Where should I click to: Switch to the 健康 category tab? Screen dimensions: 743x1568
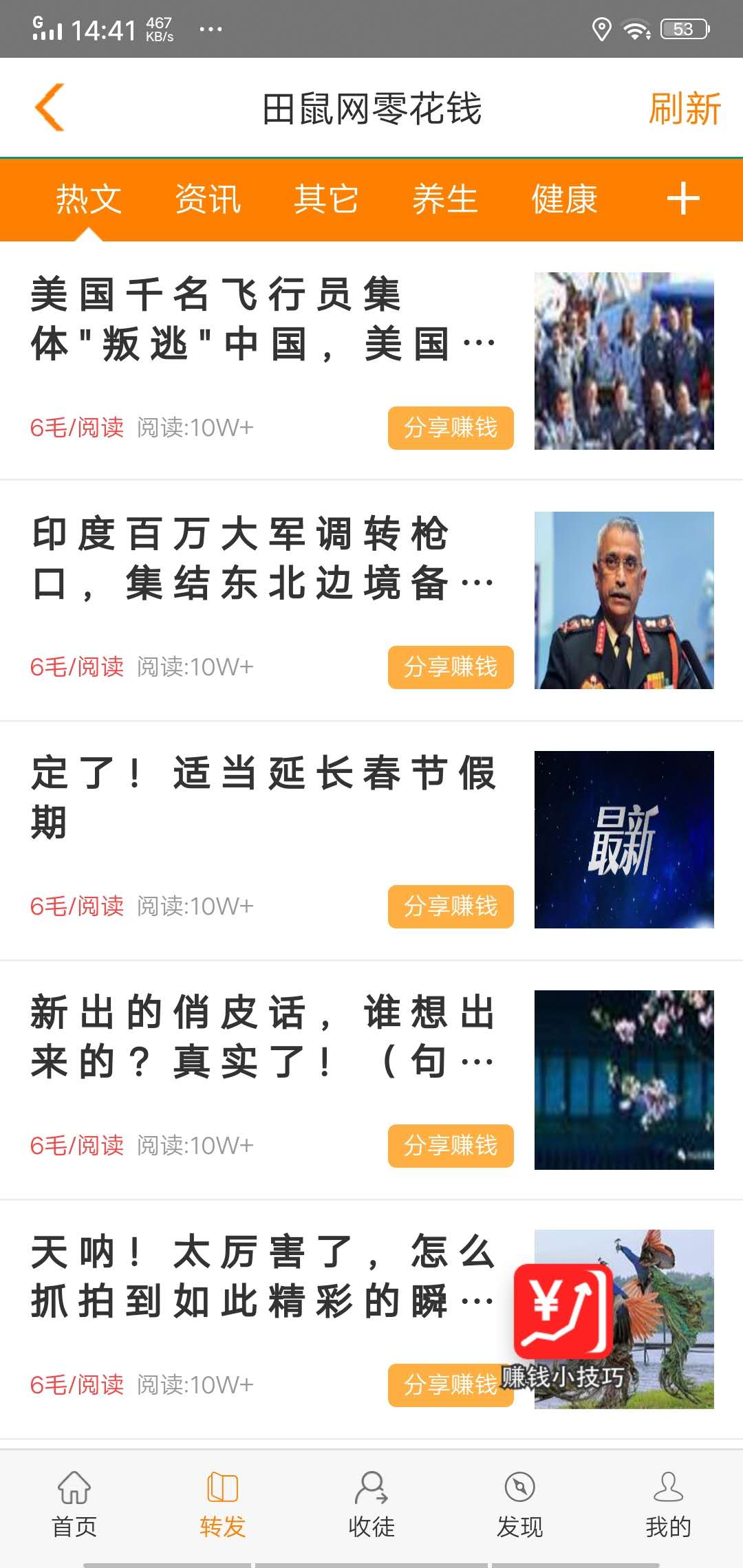[x=564, y=199]
